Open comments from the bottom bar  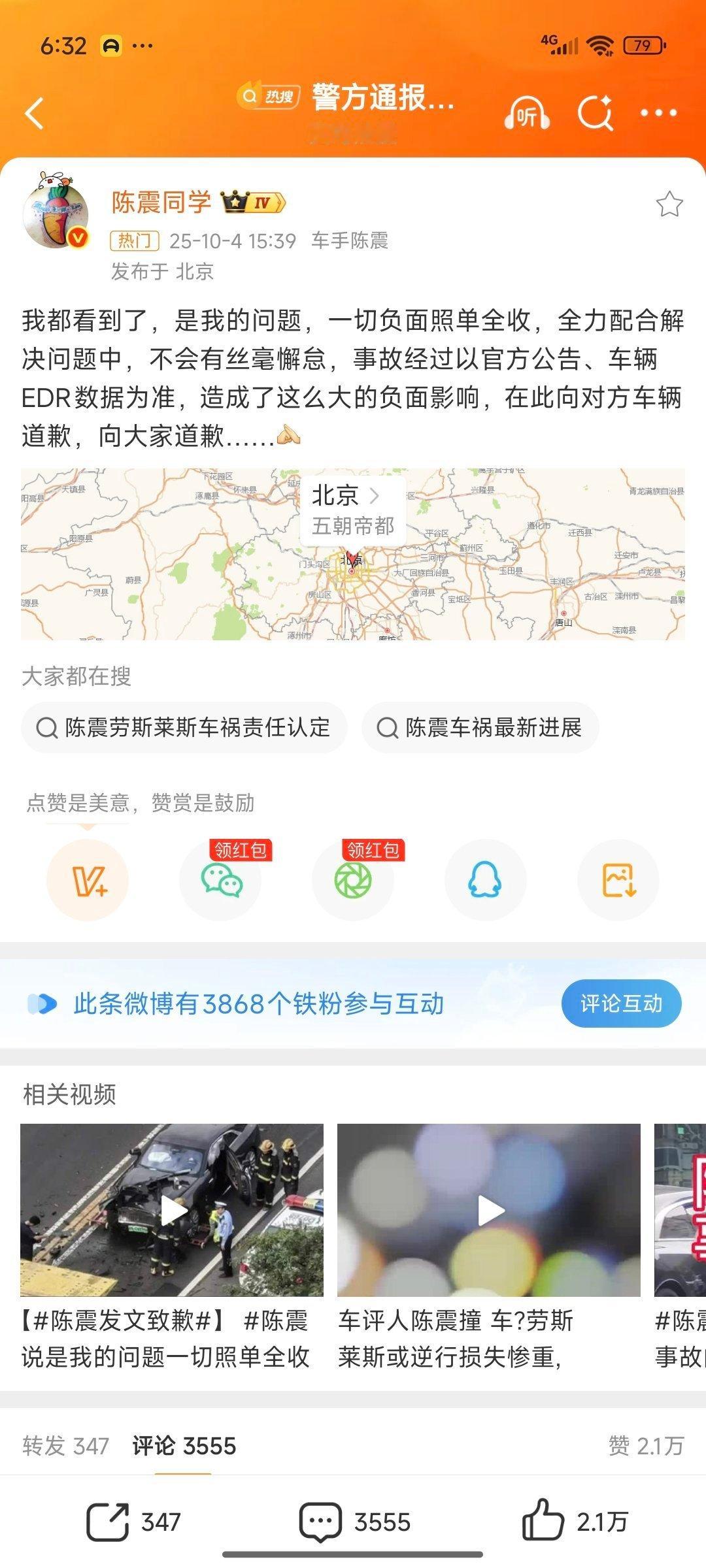click(354, 1522)
